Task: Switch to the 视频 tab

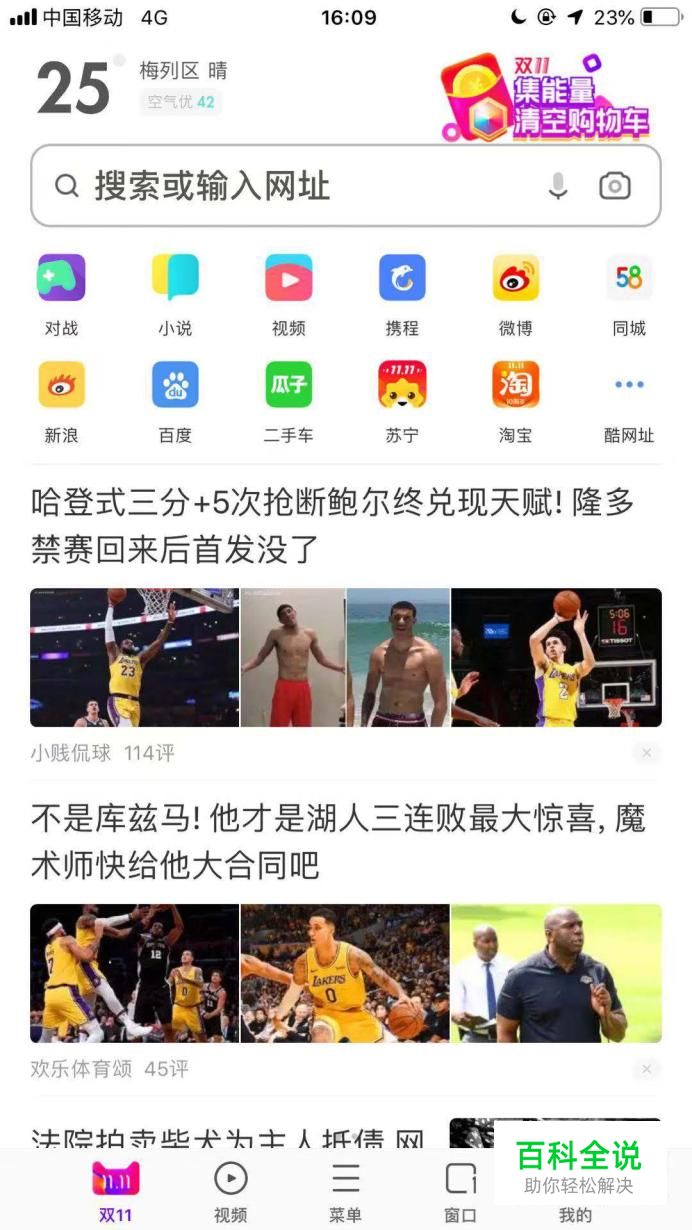Action: click(x=231, y=1190)
